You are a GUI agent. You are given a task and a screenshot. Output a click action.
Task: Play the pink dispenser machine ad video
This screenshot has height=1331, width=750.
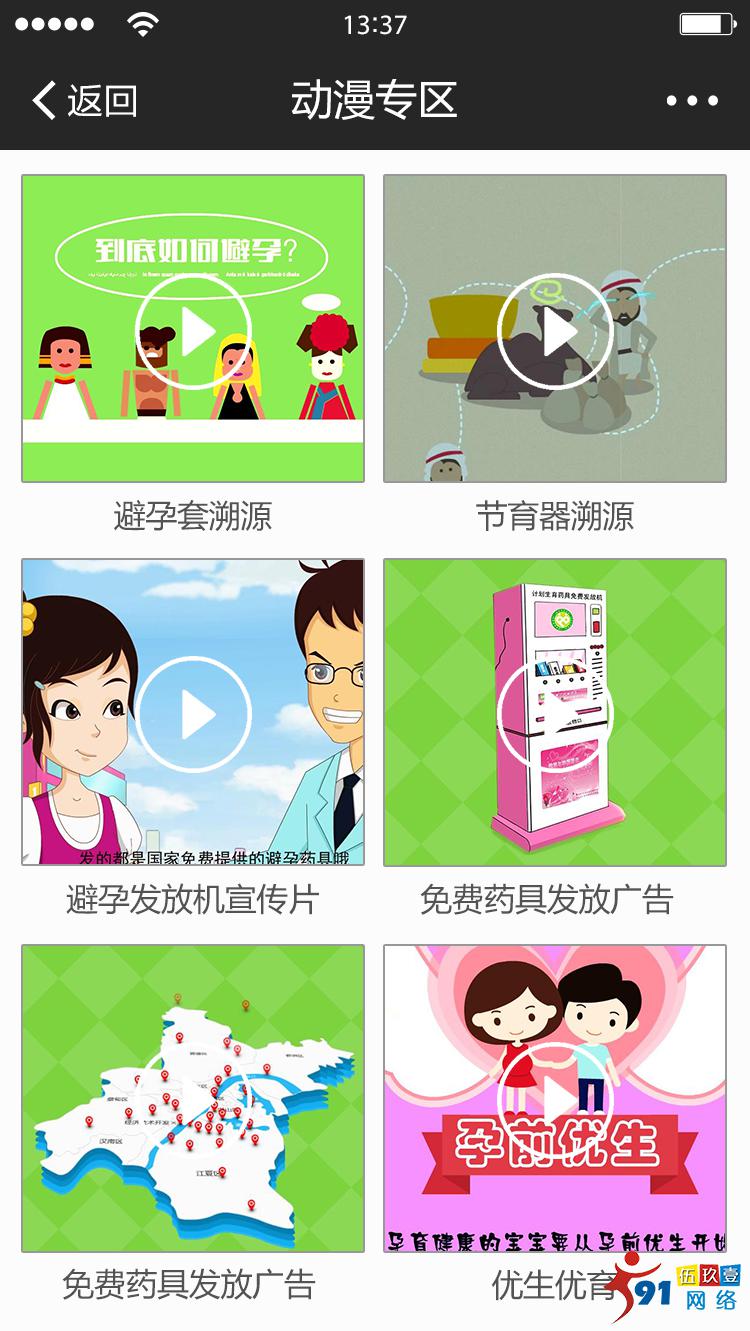coord(555,714)
